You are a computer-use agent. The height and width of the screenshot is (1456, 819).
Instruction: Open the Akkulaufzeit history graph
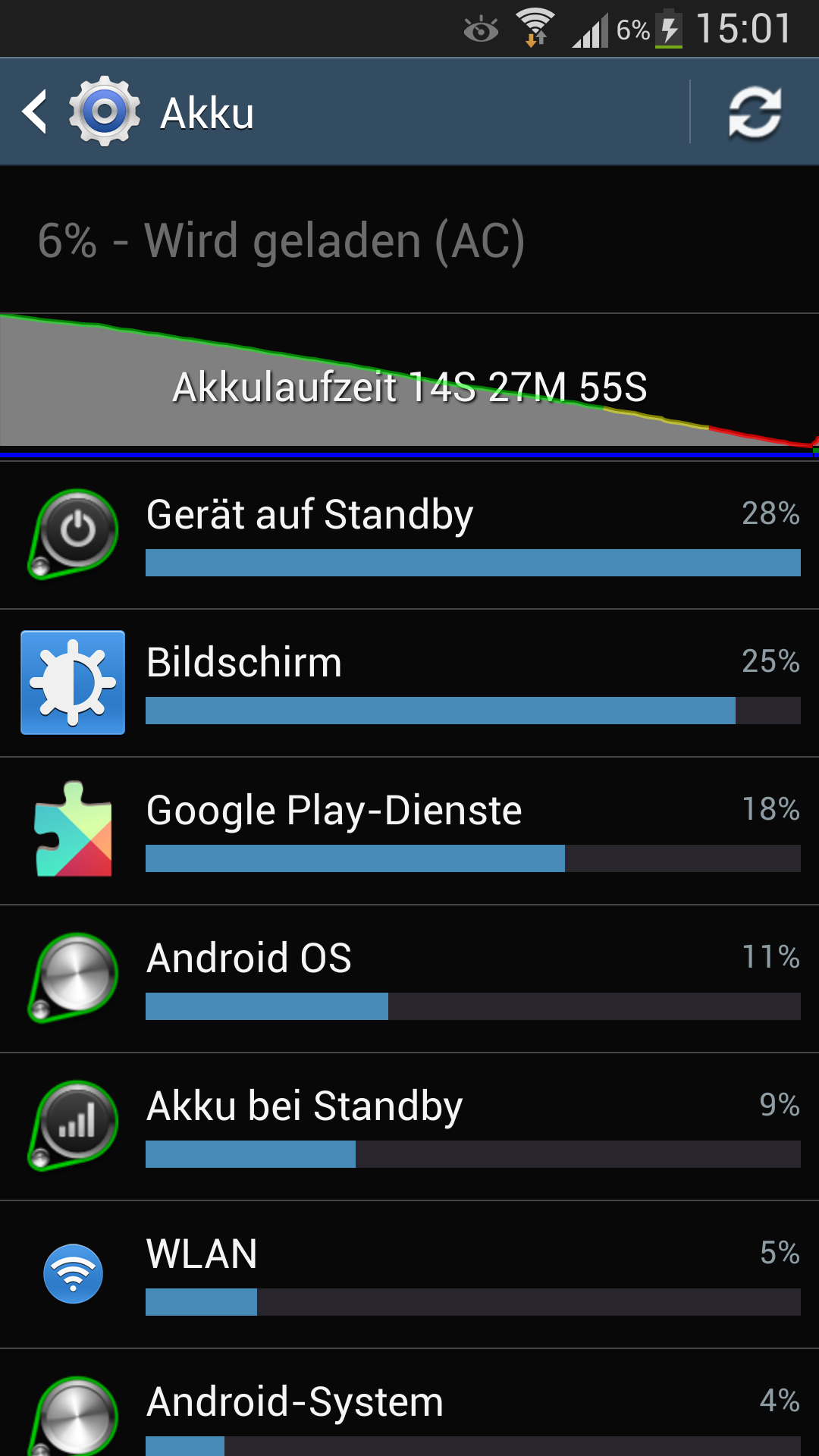click(409, 386)
